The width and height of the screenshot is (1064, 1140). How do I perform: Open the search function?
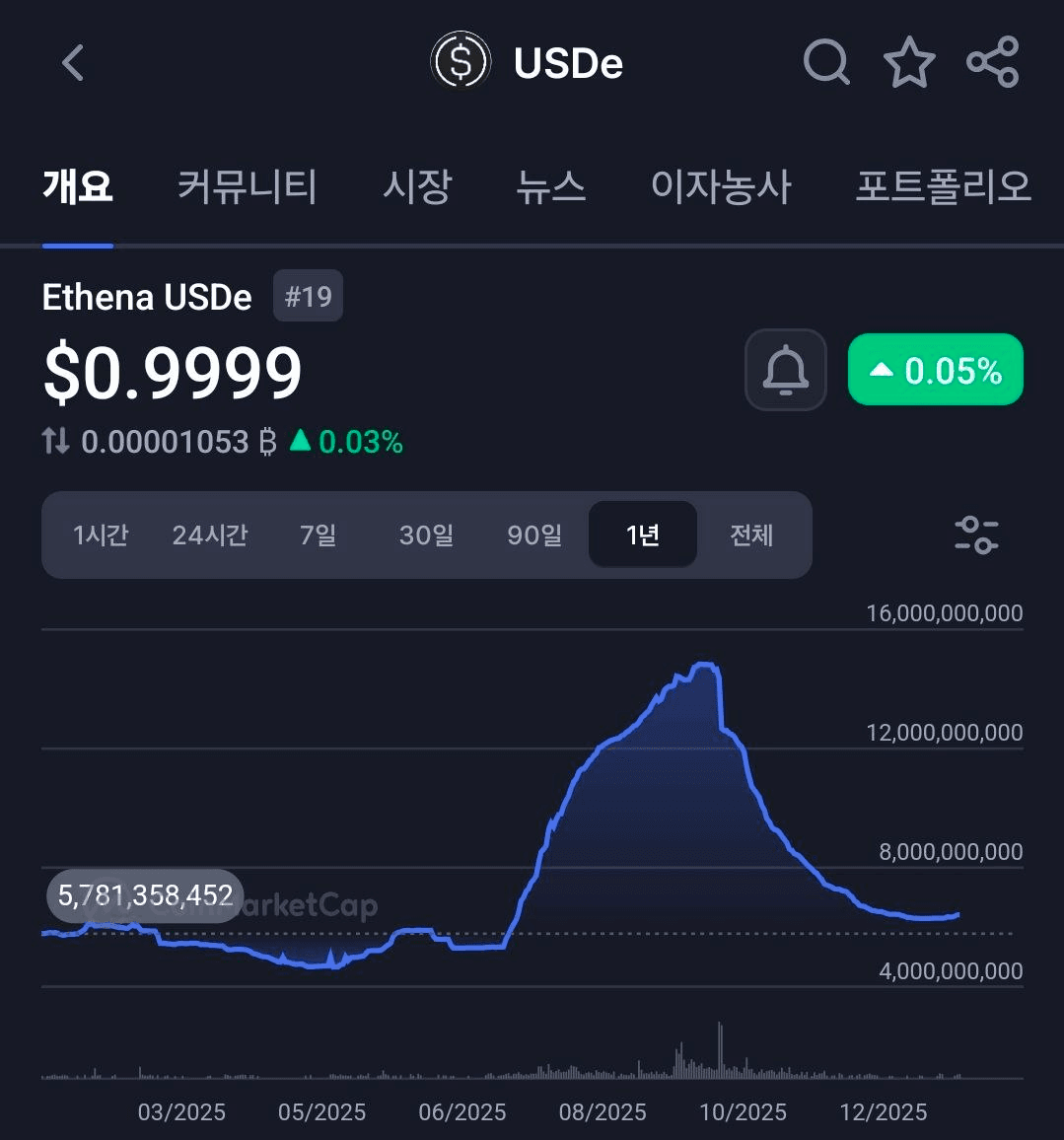coord(826,61)
